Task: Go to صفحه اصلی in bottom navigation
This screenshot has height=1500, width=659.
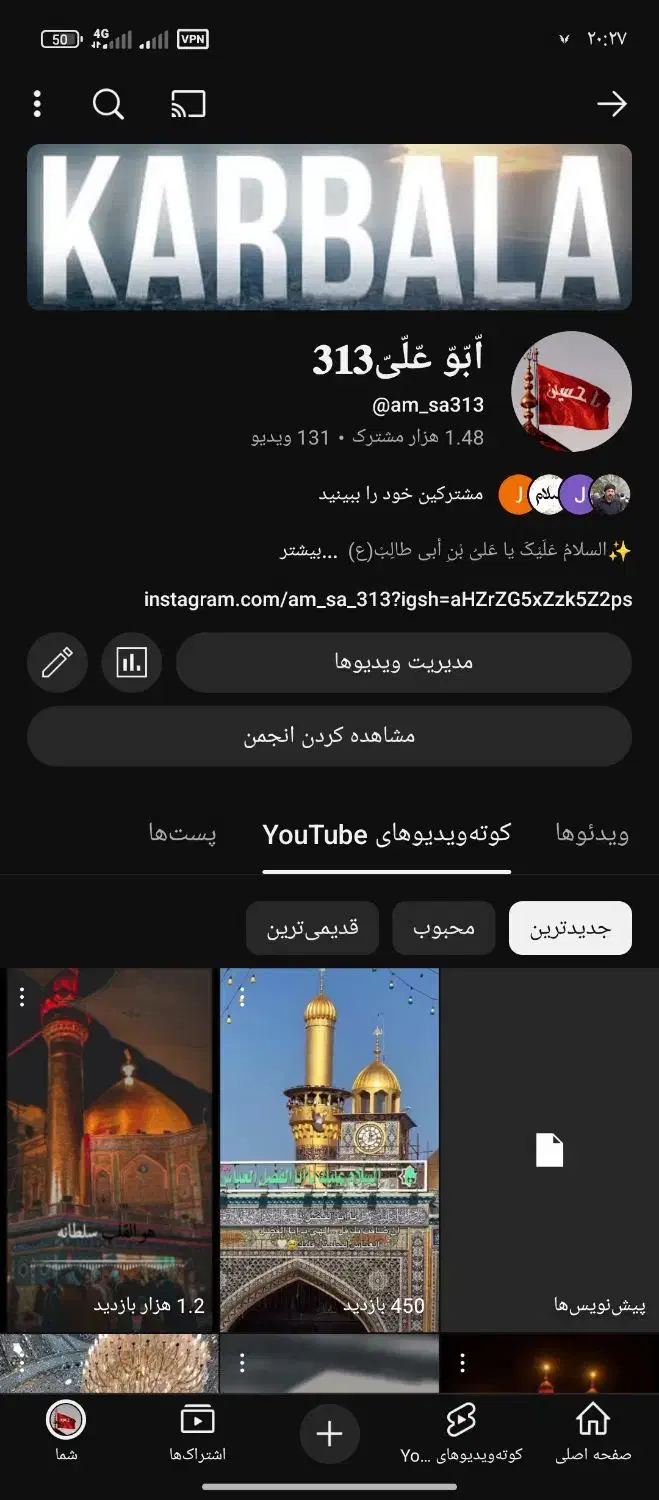Action: point(593,1431)
